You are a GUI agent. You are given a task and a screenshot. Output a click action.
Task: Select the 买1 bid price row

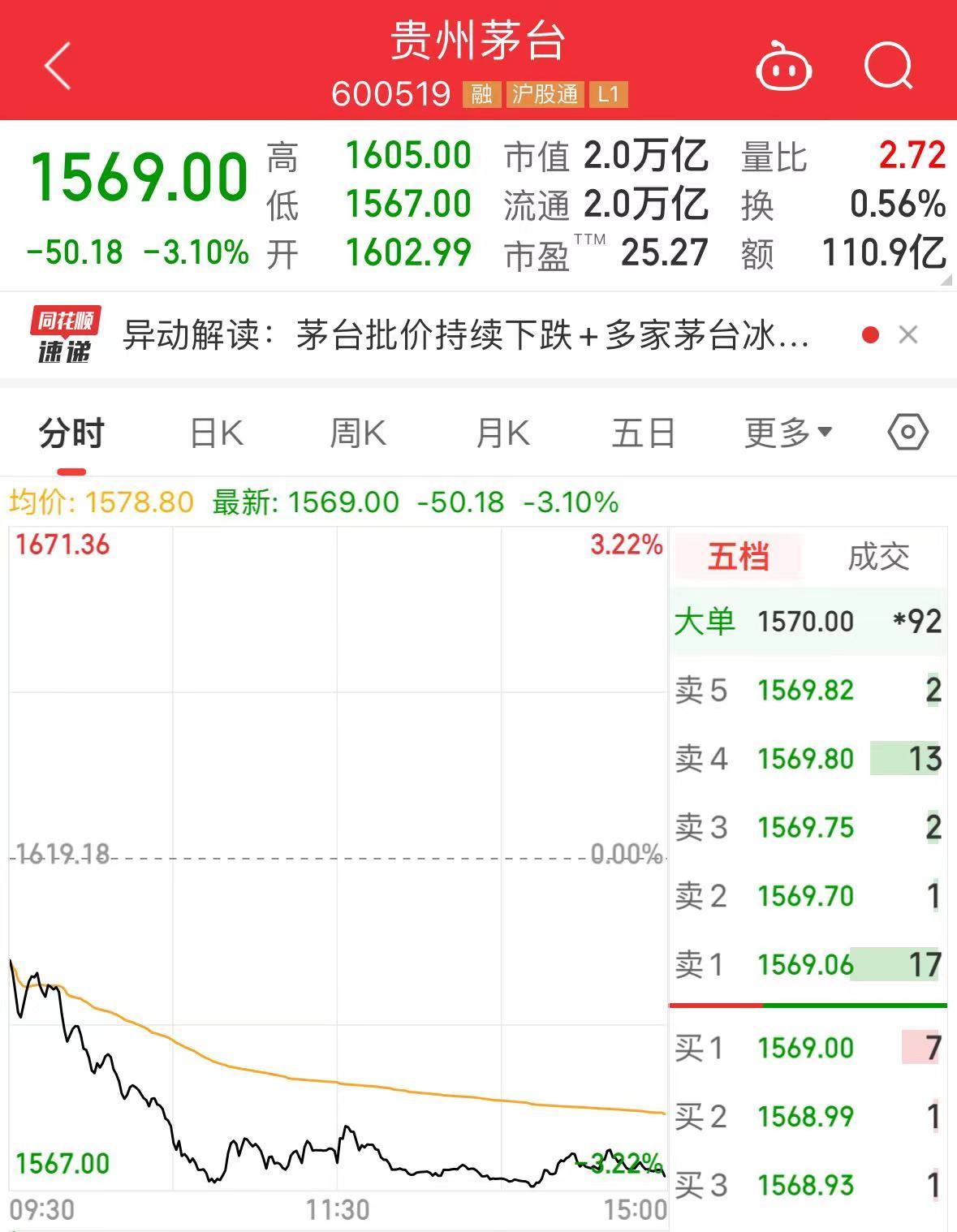tap(808, 1048)
